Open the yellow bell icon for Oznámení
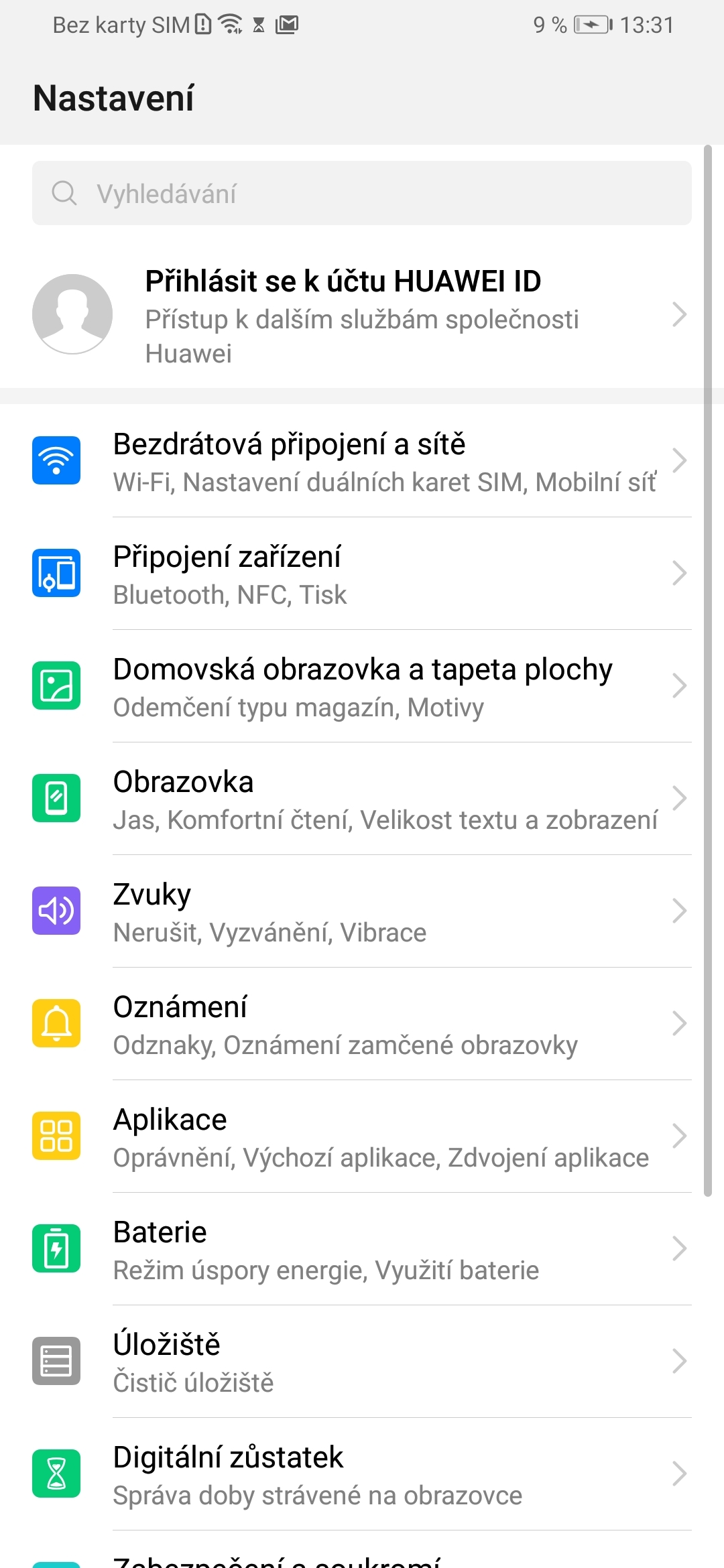724x1568 pixels. (56, 1023)
